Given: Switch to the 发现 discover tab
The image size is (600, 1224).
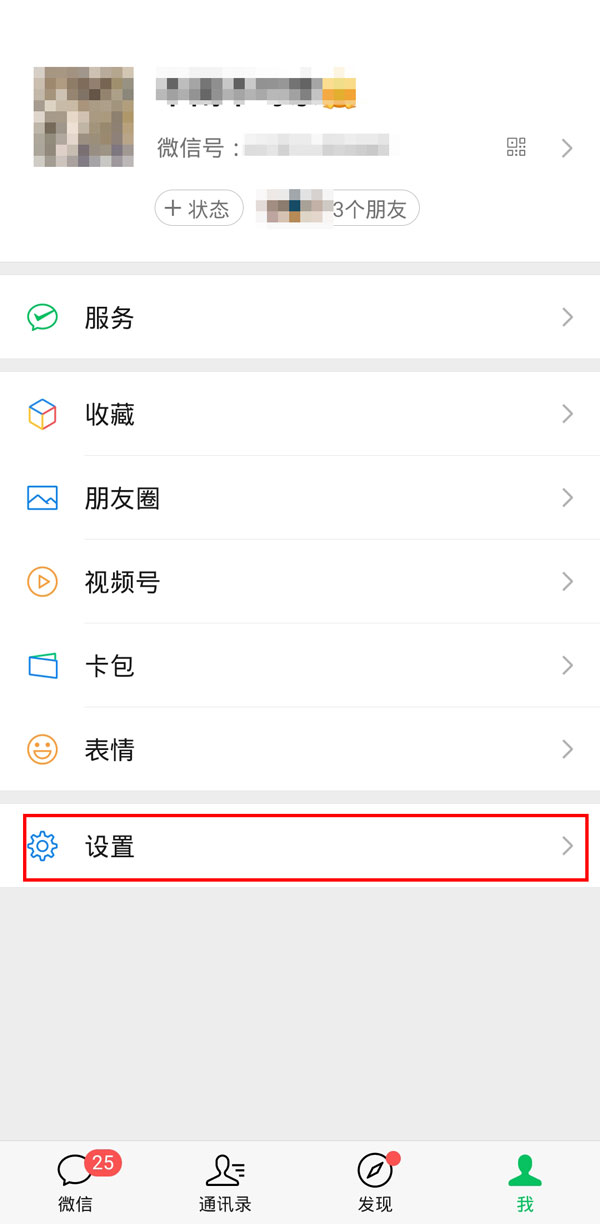Looking at the screenshot, I should point(375,1181).
